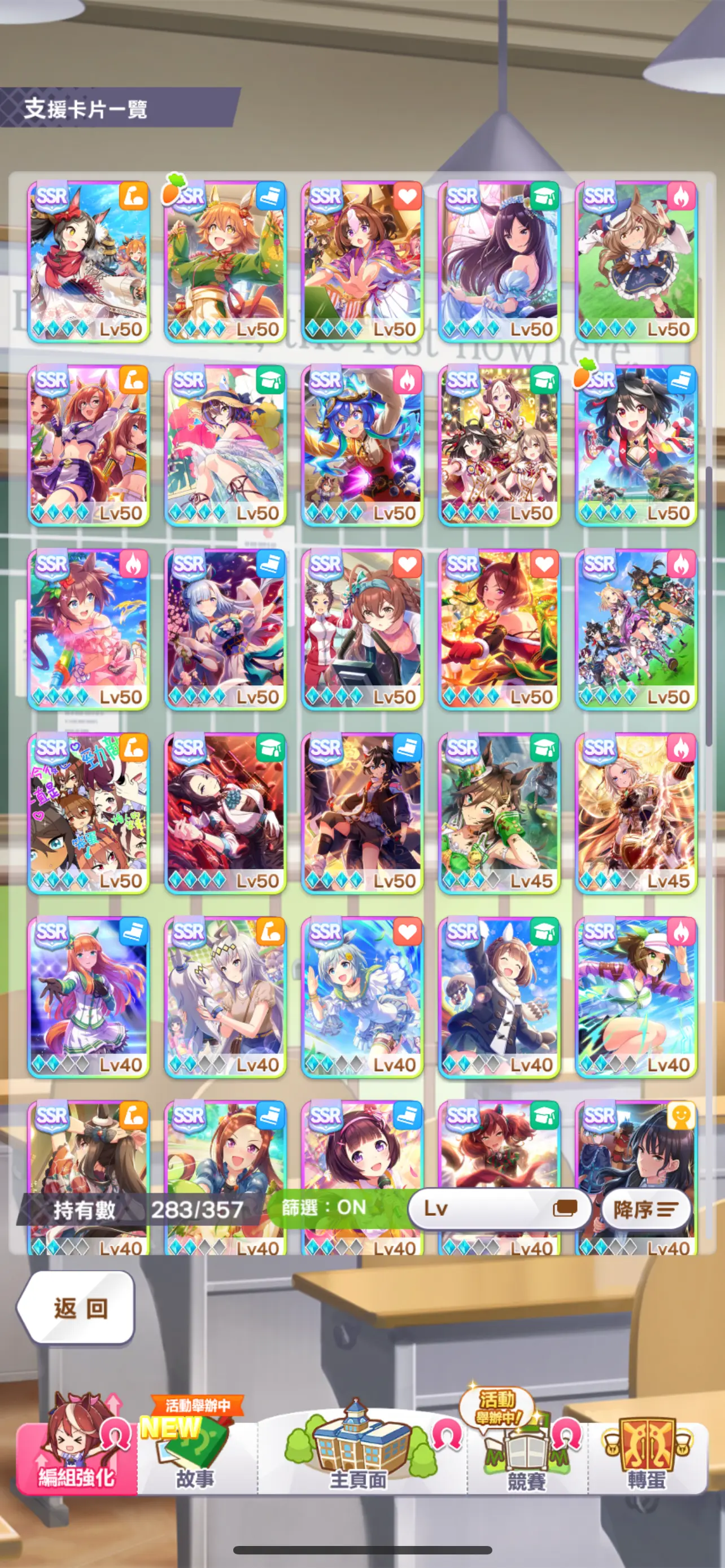View the Lv50 card with red Santa outfit girl
Screen dimensions: 725x1568
(x=499, y=629)
